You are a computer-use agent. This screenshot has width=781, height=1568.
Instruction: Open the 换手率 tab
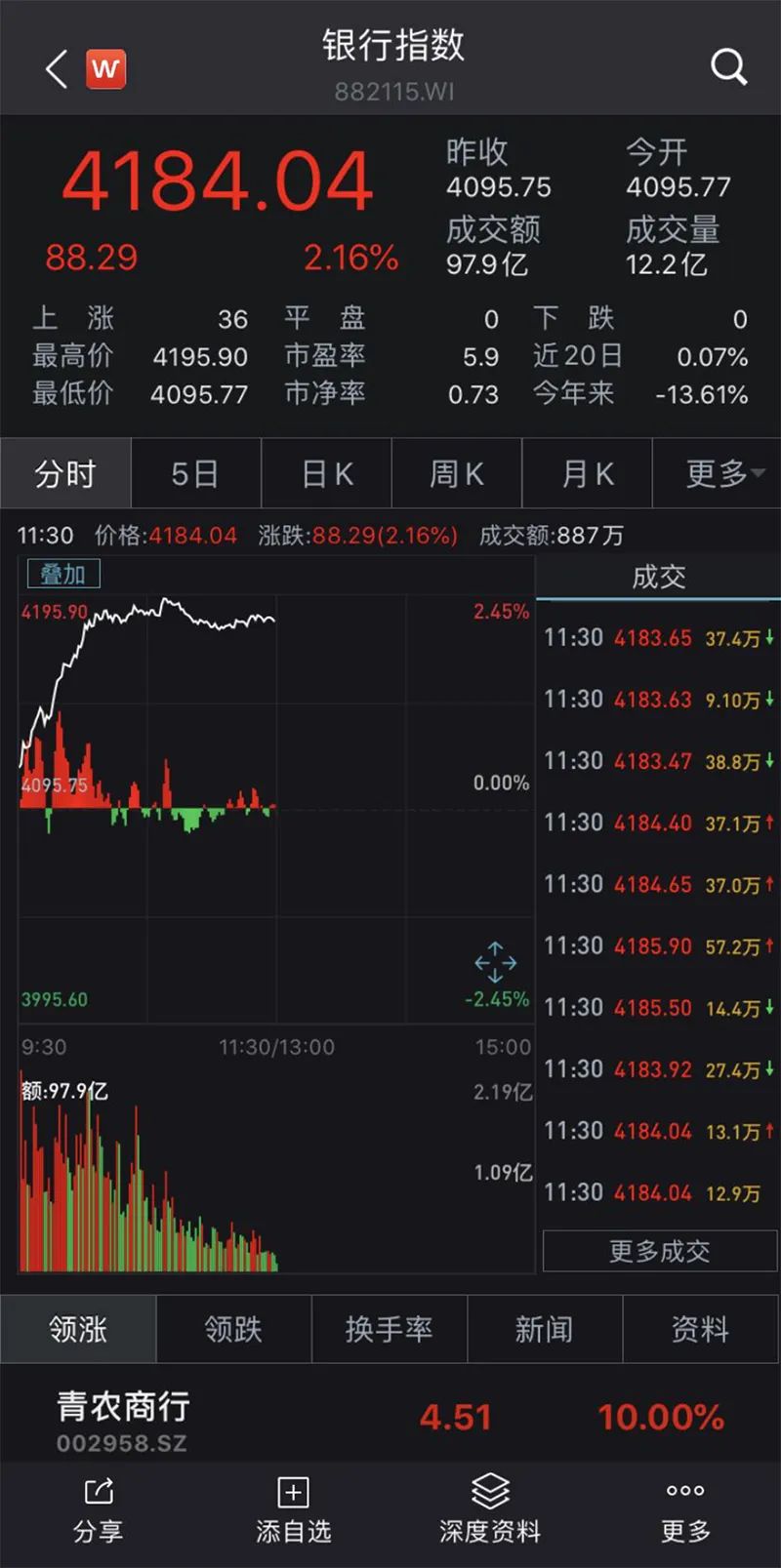tap(389, 1329)
